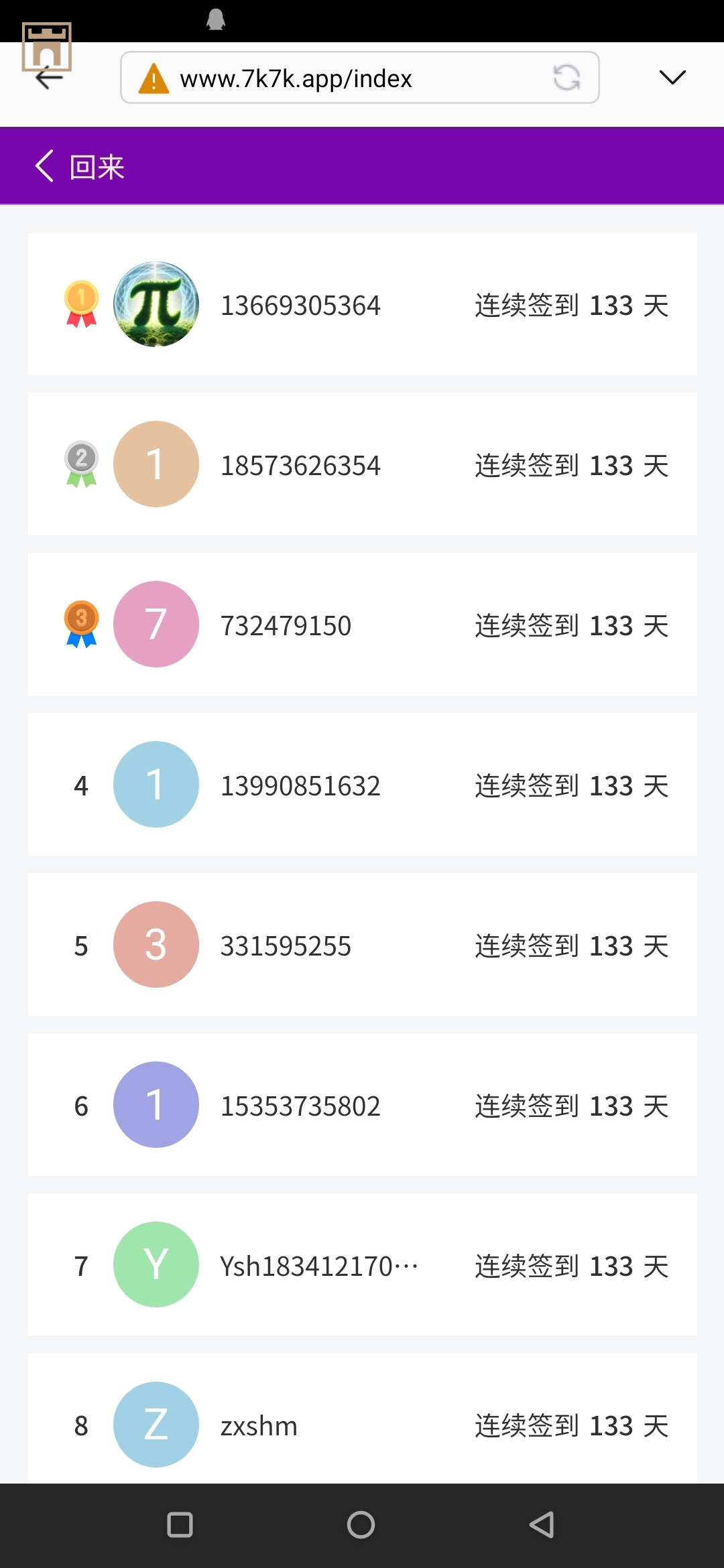Select rank 5 user 331595255

pos(362,945)
